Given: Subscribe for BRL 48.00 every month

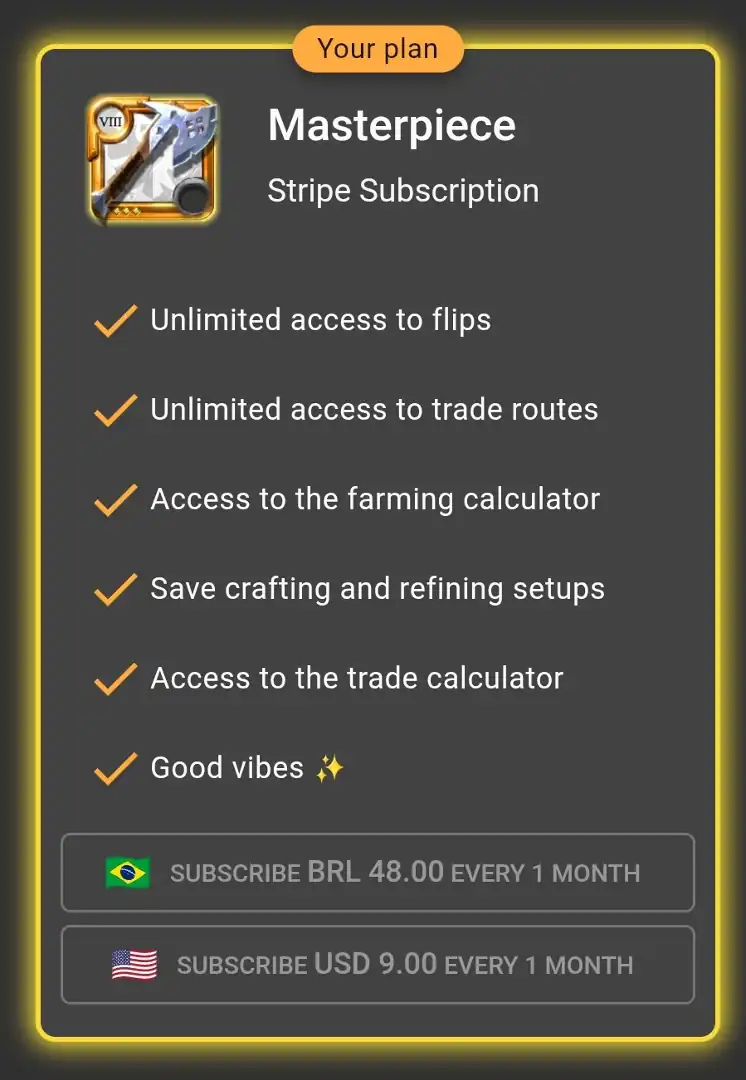Looking at the screenshot, I should click(x=378, y=872).
